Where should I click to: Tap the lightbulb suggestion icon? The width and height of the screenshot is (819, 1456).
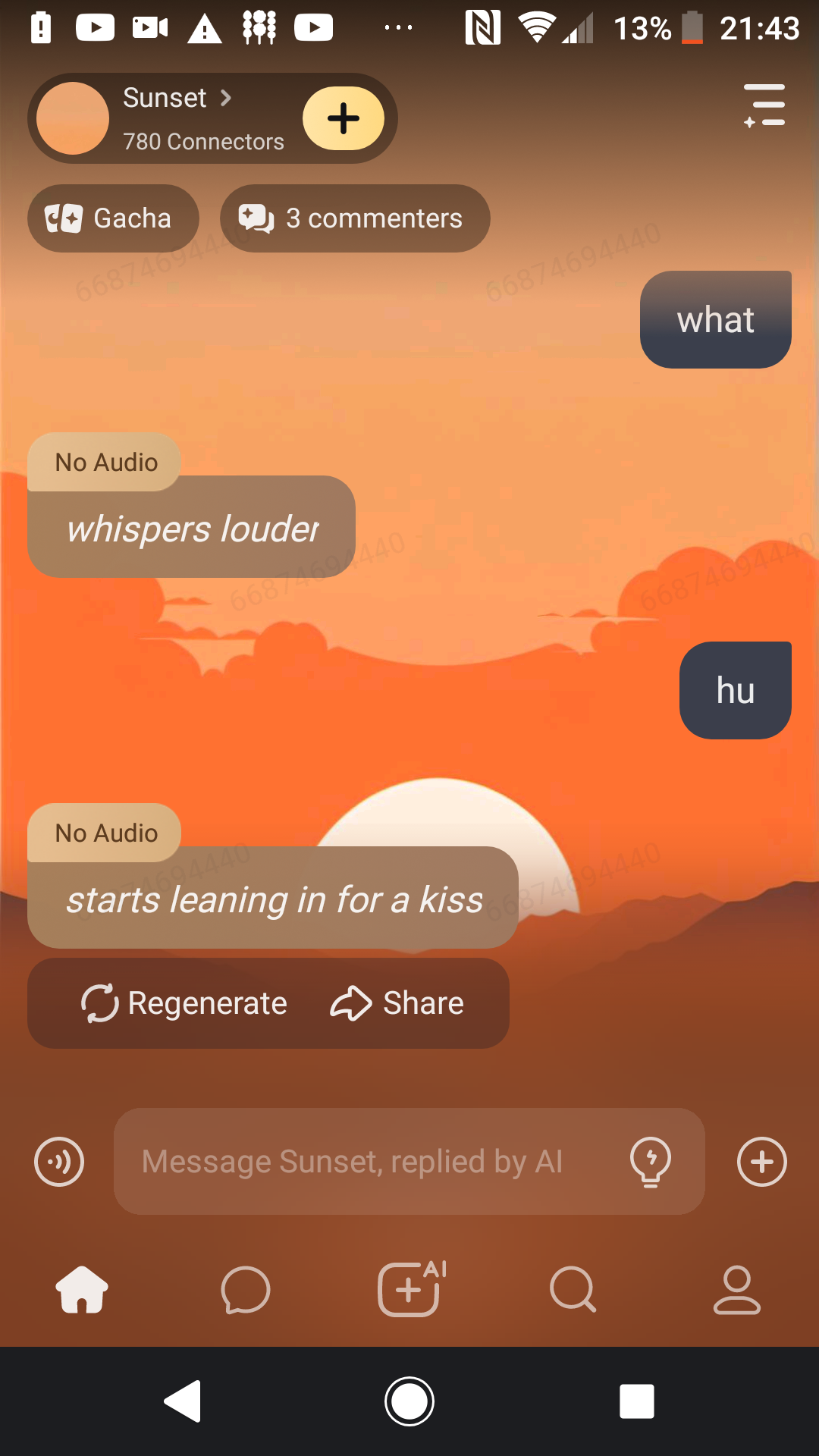point(651,1162)
